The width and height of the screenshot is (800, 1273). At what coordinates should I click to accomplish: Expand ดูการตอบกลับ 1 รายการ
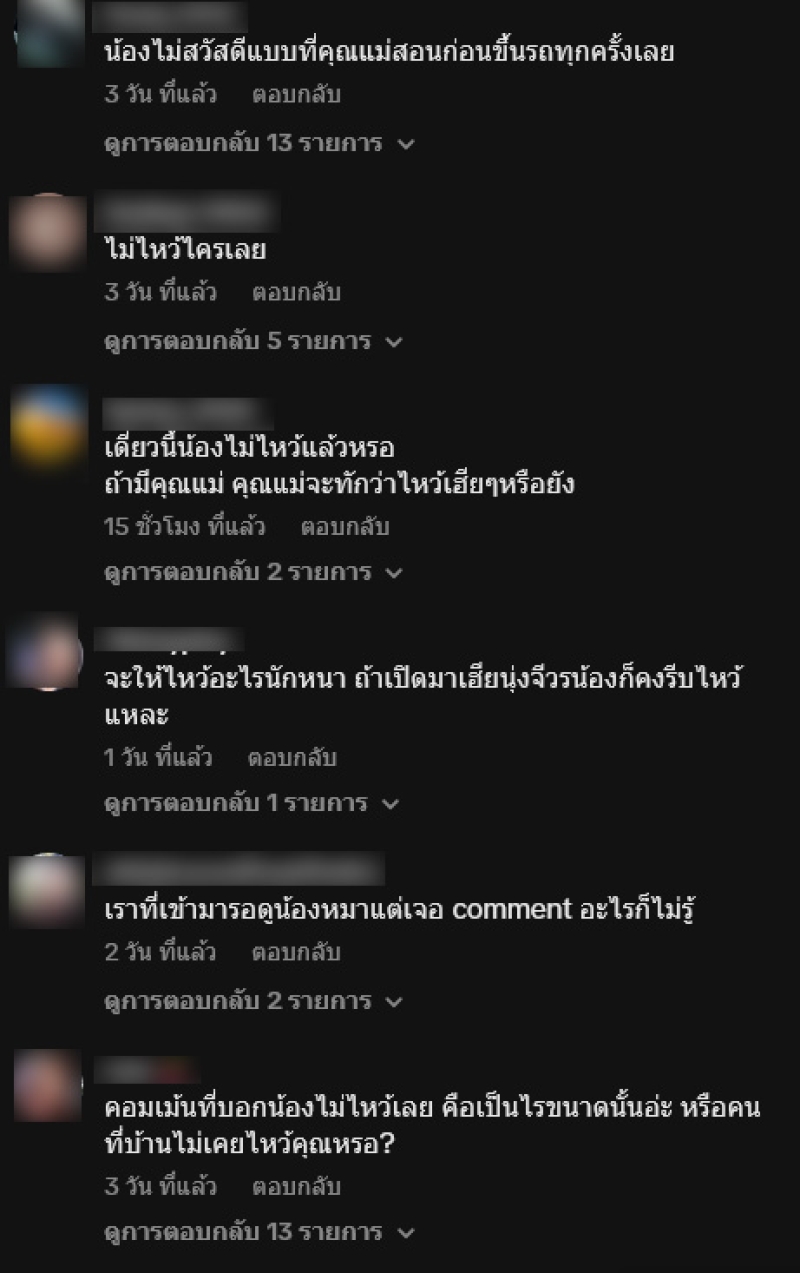[250, 803]
